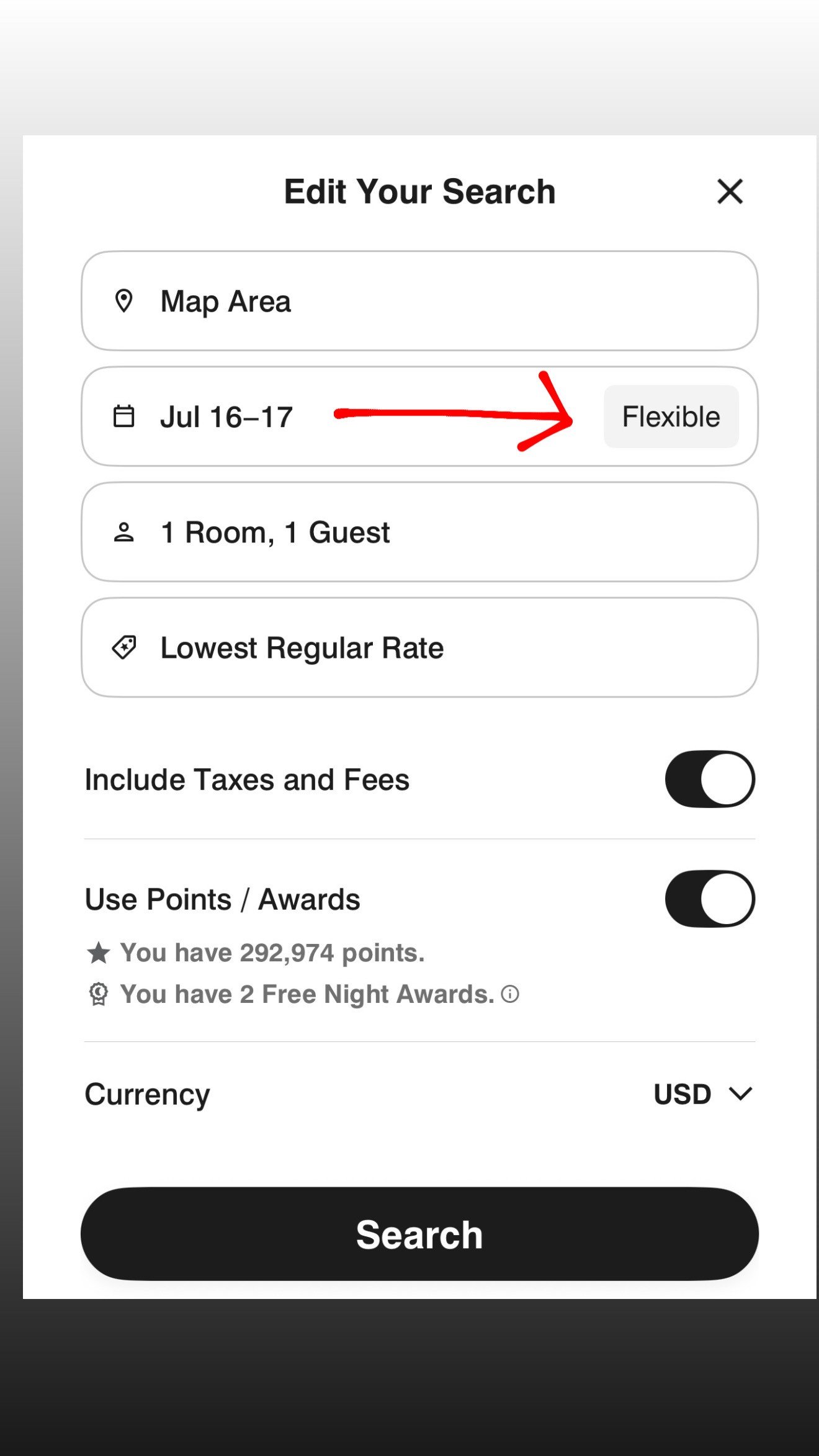Screen dimensions: 819x1456
Task: Run the search with the Search button
Action: point(419,1234)
